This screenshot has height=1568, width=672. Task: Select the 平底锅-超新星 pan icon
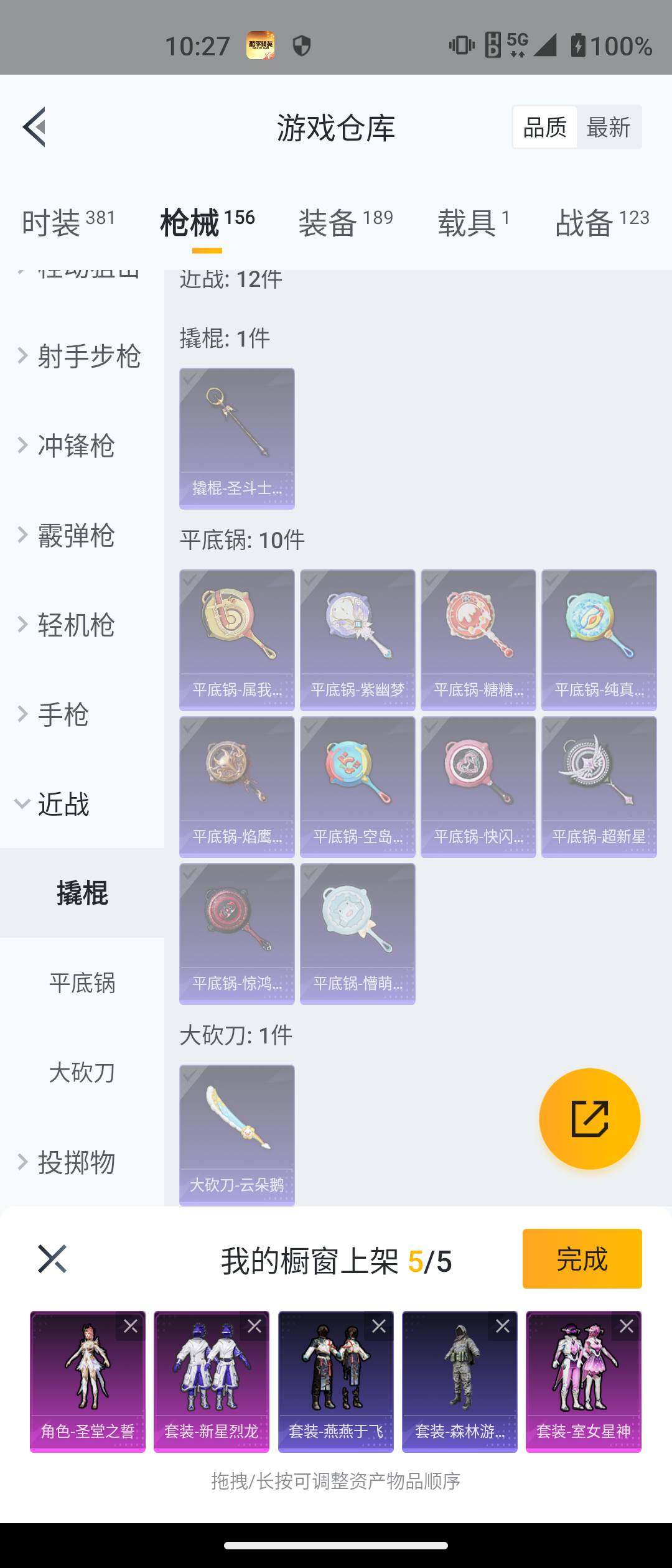[598, 781]
